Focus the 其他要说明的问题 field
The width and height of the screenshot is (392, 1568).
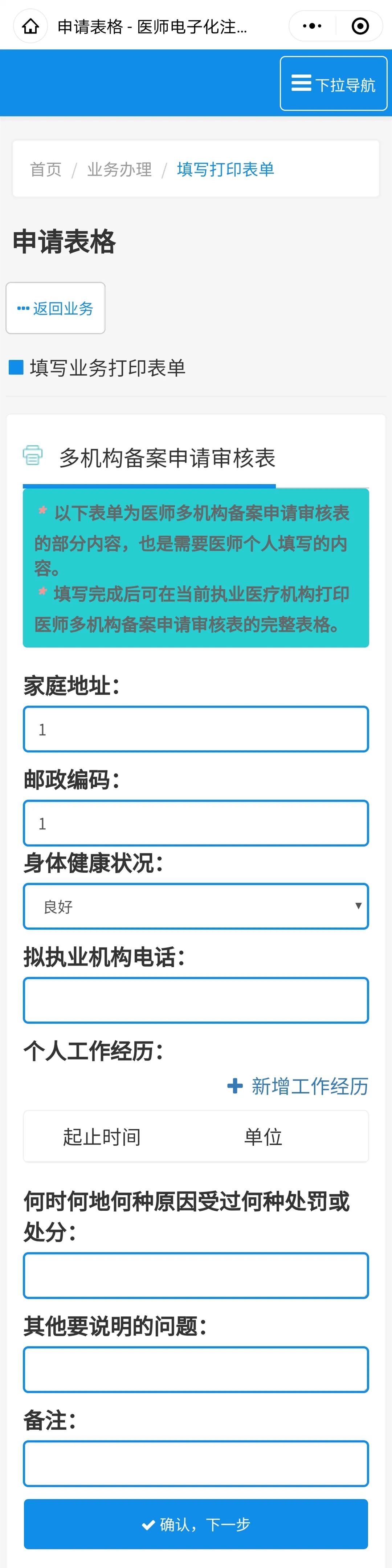coord(195,1370)
